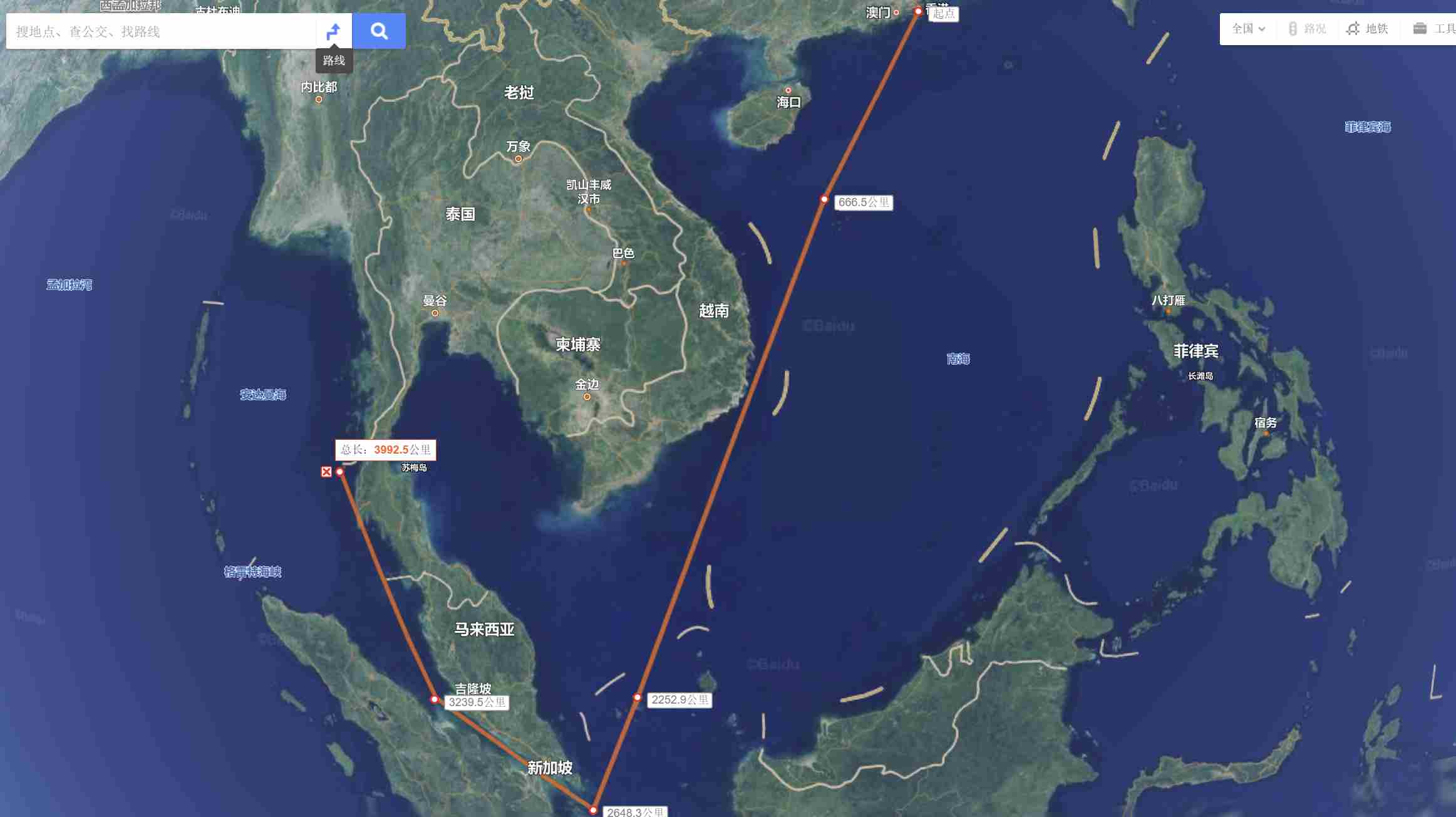Expand the 全国 city dropdown
The height and width of the screenshot is (817, 1456).
(1248, 29)
